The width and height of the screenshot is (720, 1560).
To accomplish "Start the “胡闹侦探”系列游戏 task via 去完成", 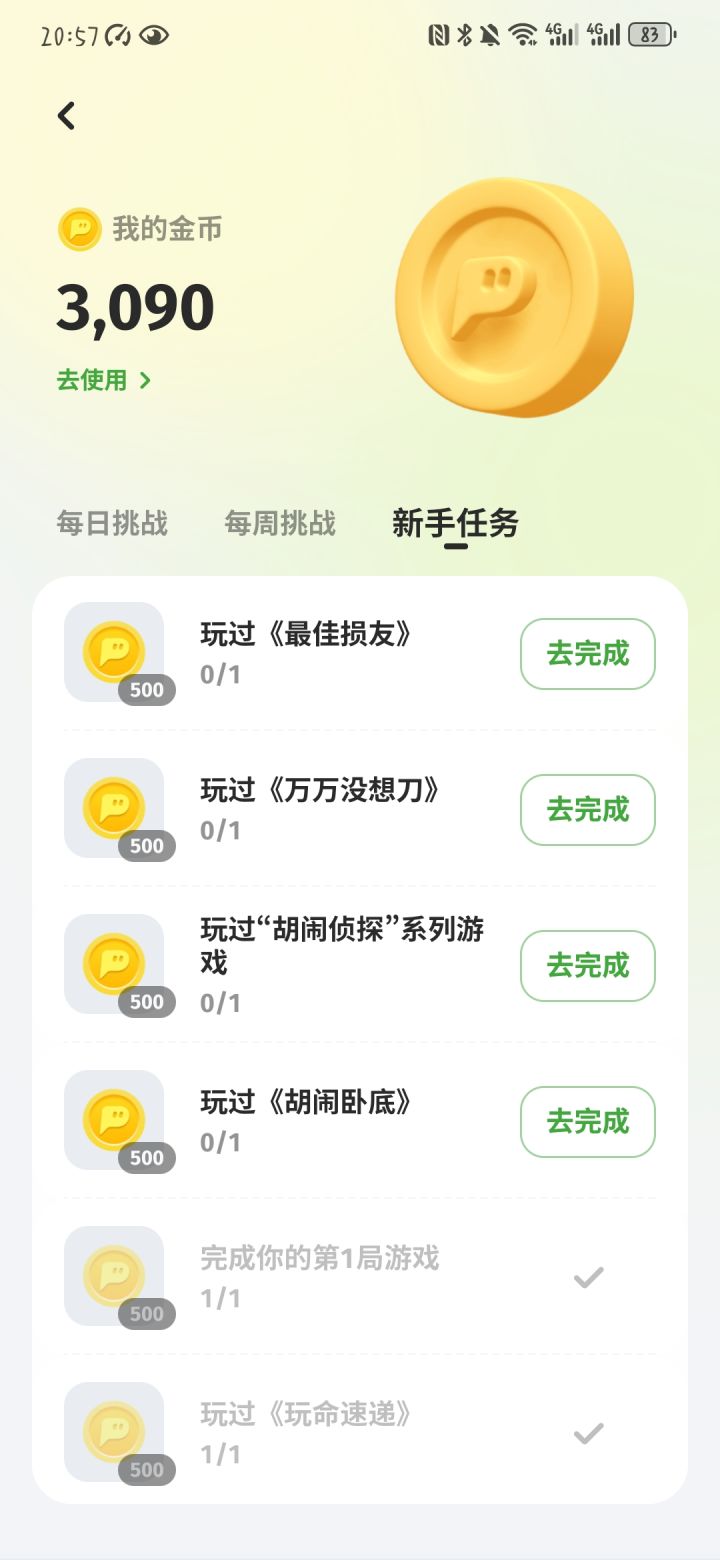I will [x=587, y=966].
